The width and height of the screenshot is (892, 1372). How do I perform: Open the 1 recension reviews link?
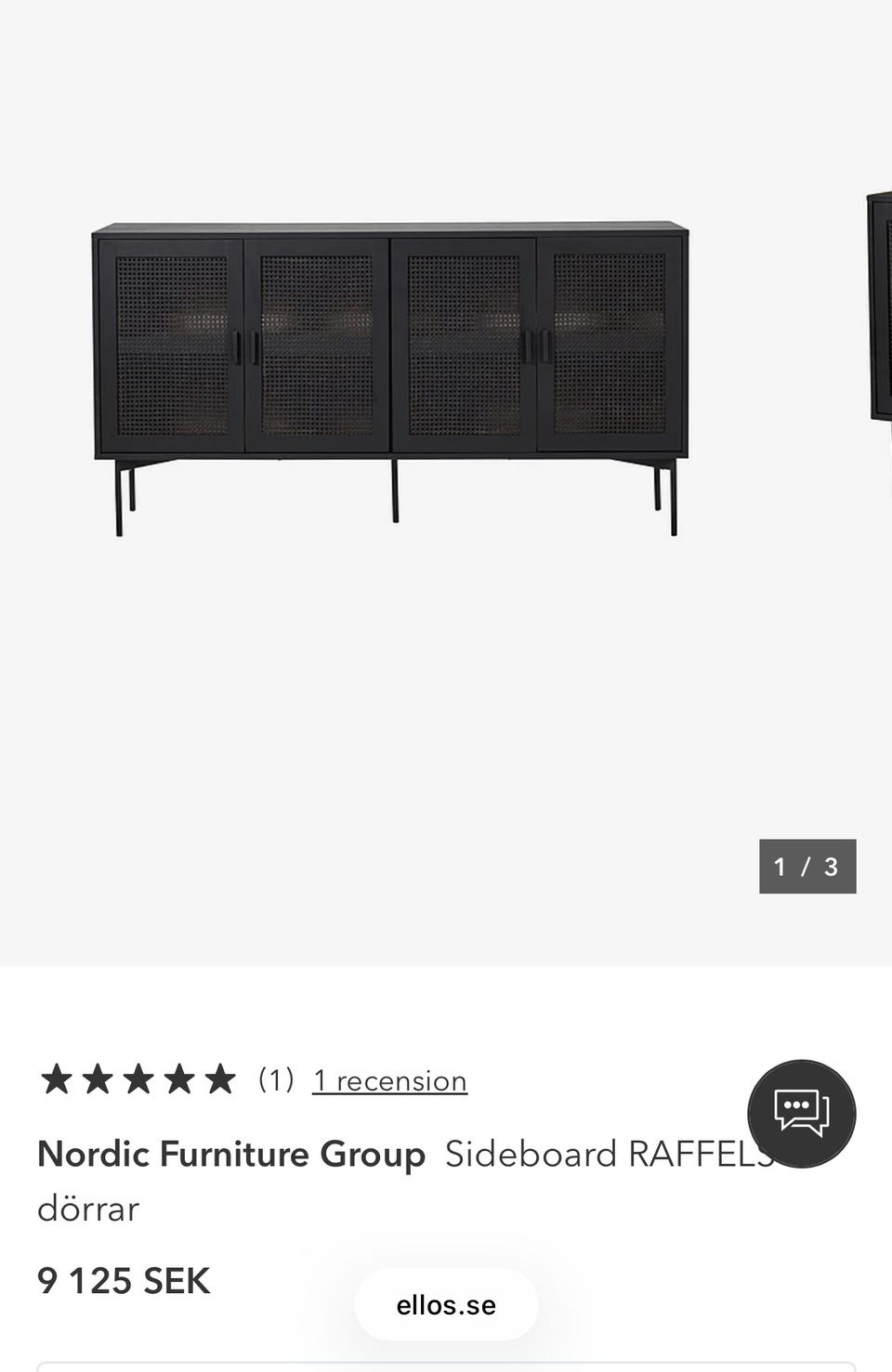pos(389,1080)
